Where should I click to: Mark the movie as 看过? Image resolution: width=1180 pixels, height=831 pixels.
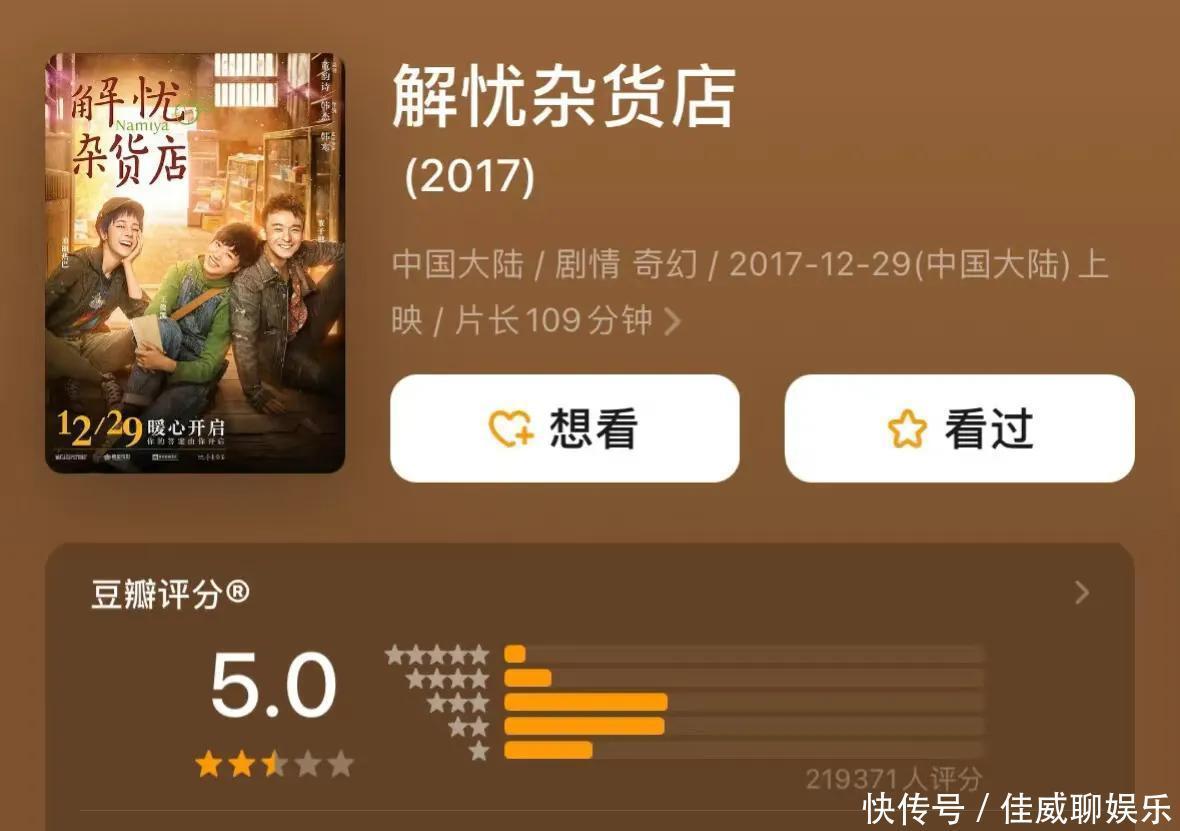959,429
